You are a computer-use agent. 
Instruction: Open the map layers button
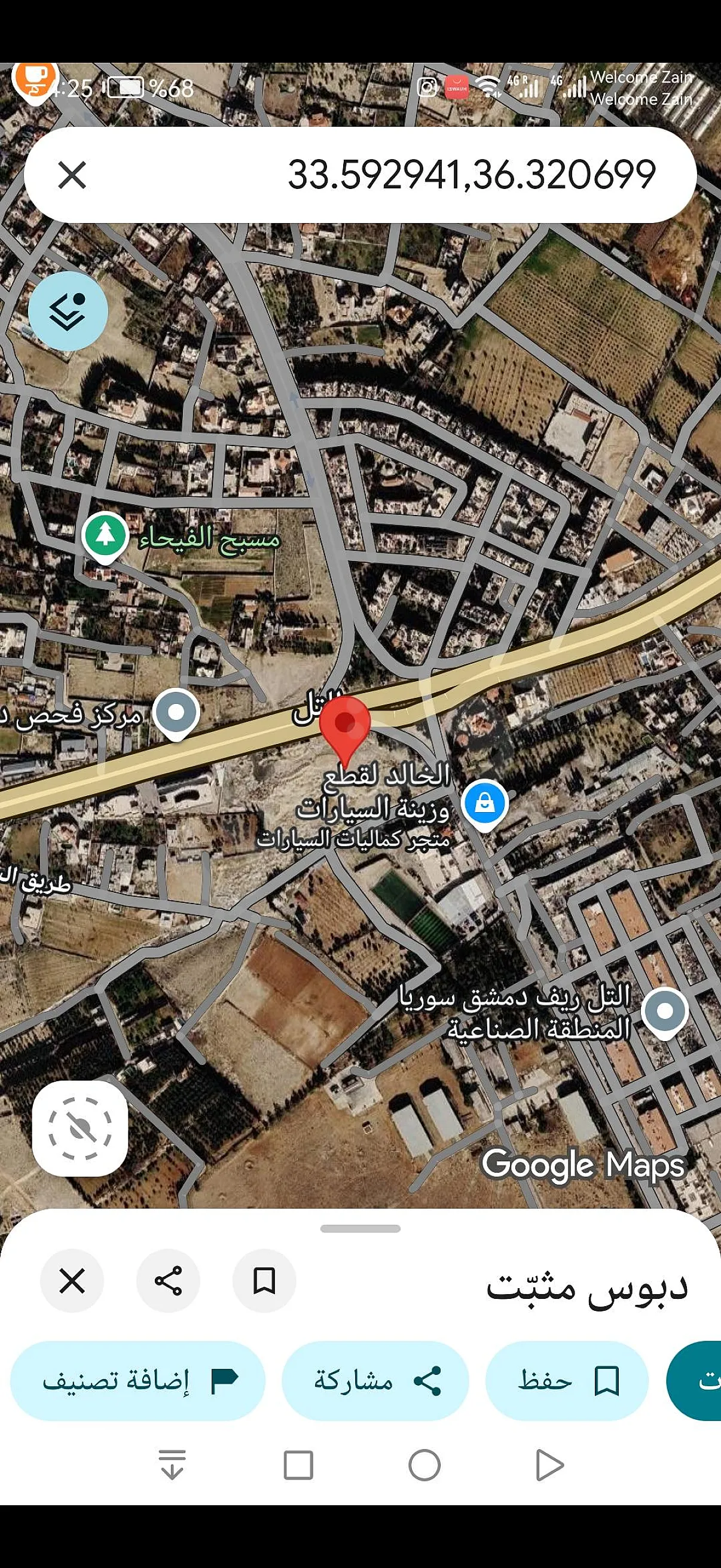coord(68,311)
